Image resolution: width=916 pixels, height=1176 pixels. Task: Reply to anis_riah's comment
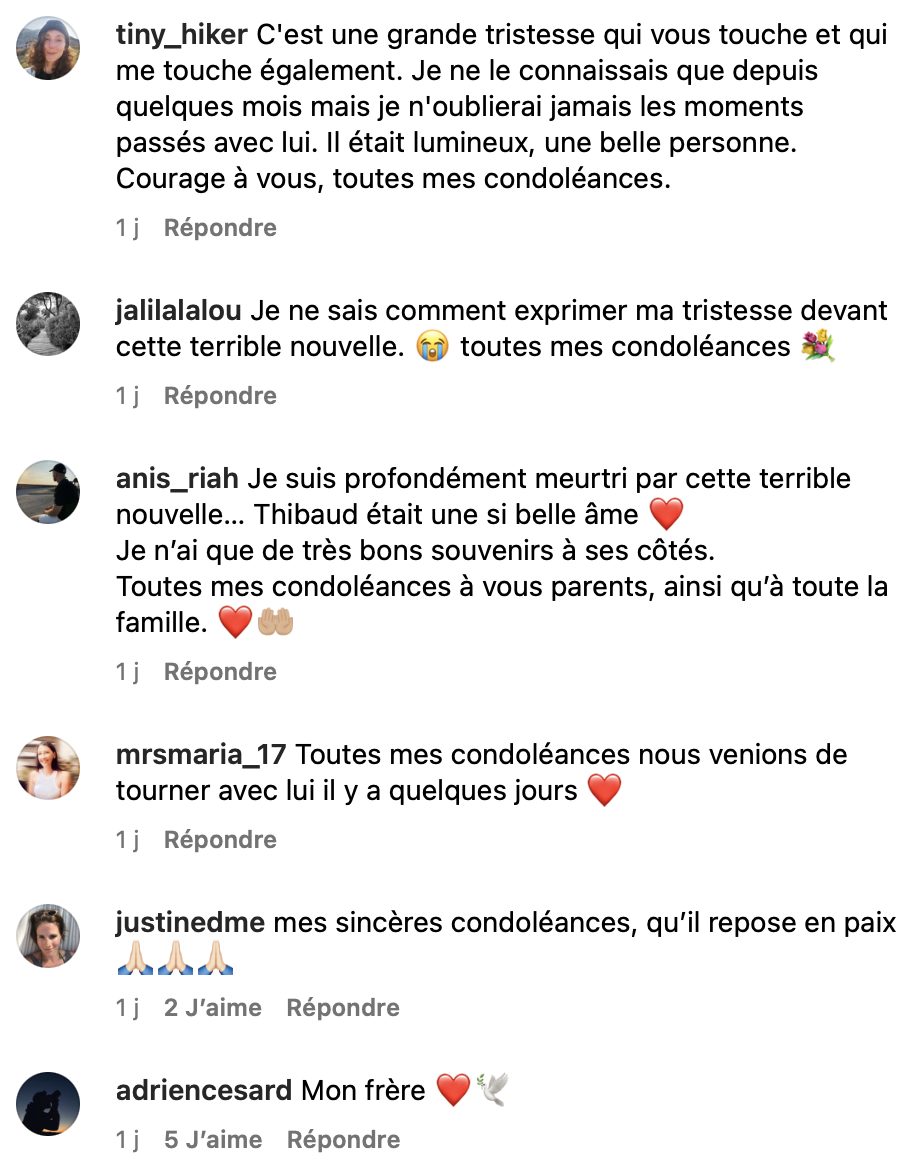[220, 672]
